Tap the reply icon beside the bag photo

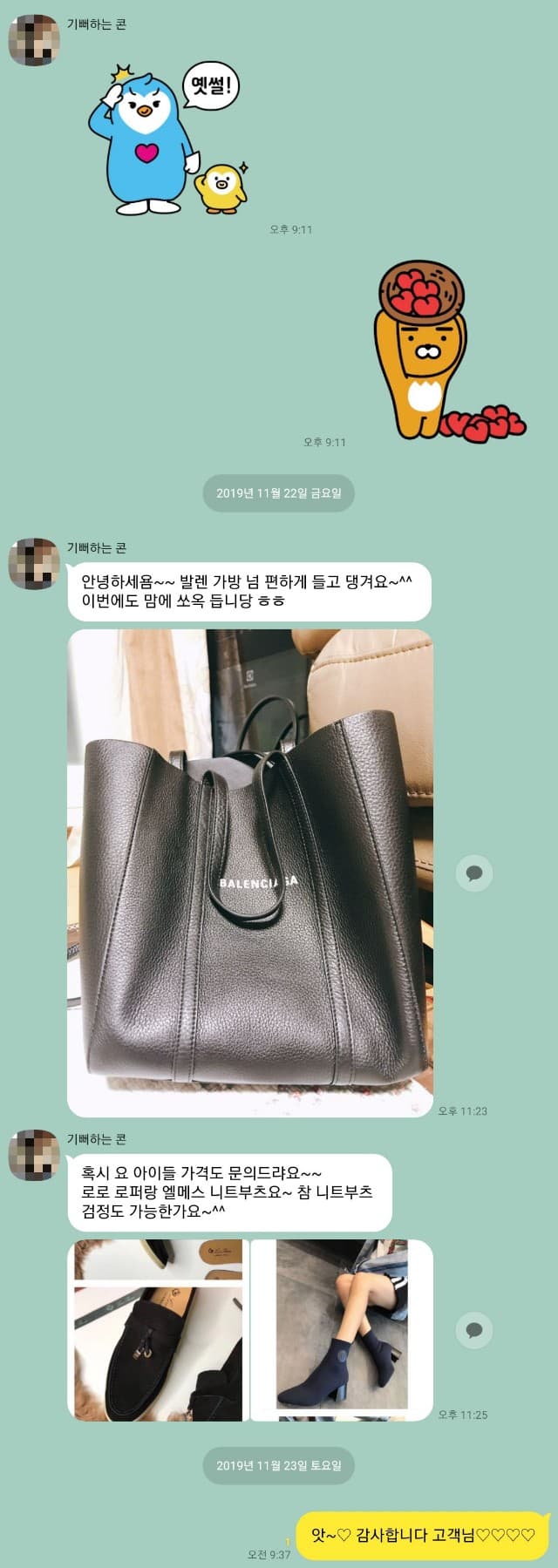tap(474, 872)
